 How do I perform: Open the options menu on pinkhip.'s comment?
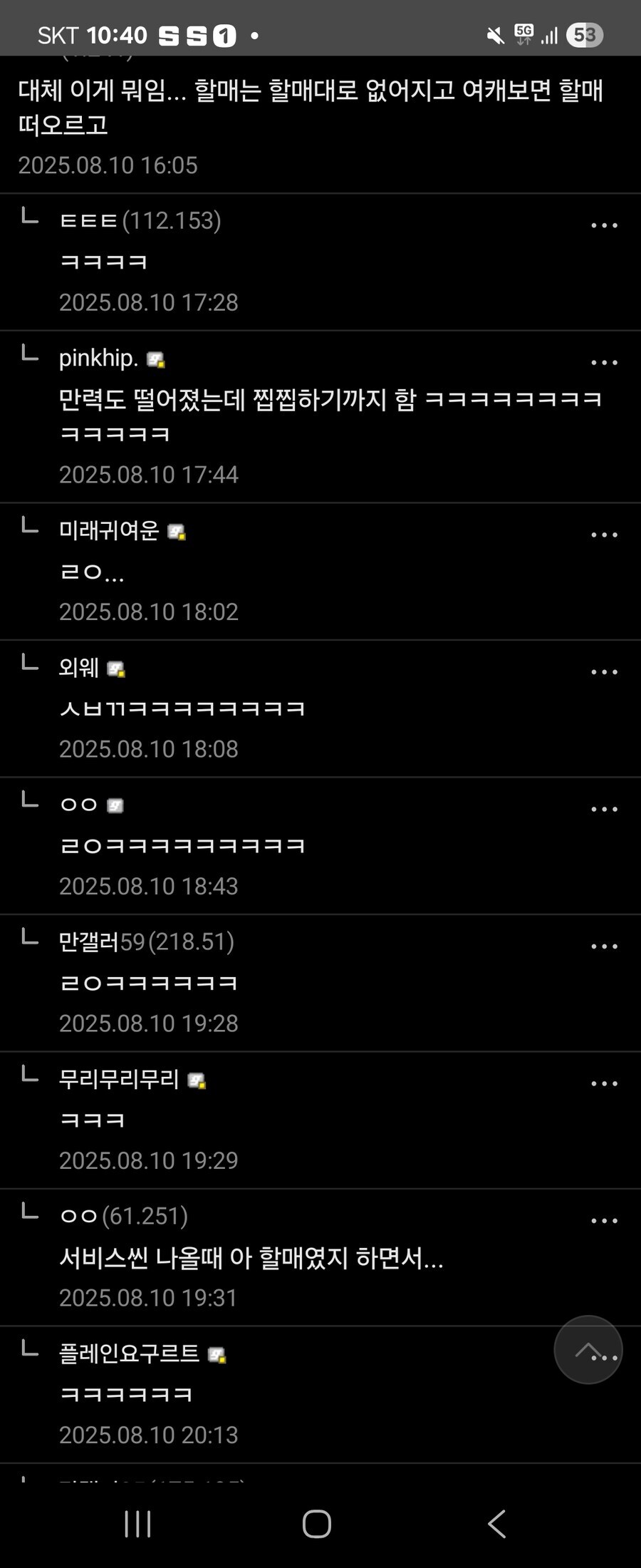coord(603,363)
